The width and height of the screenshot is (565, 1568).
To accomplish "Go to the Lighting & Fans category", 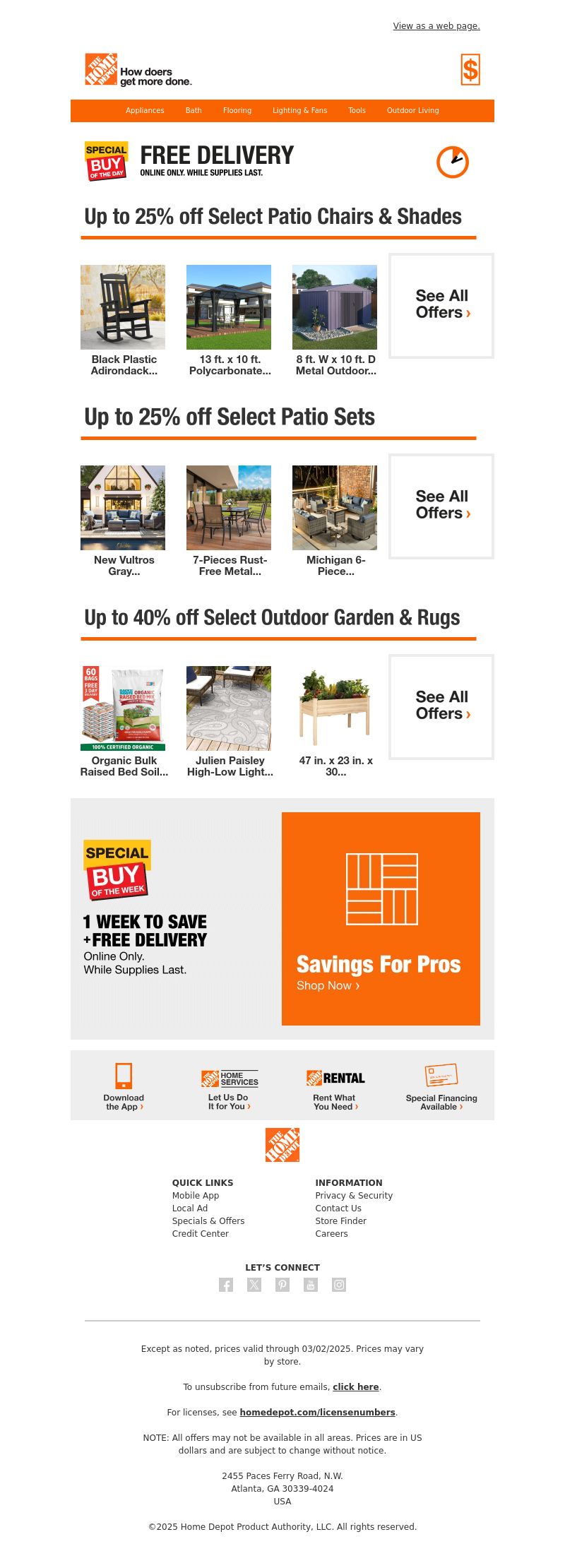I will pyautogui.click(x=299, y=110).
